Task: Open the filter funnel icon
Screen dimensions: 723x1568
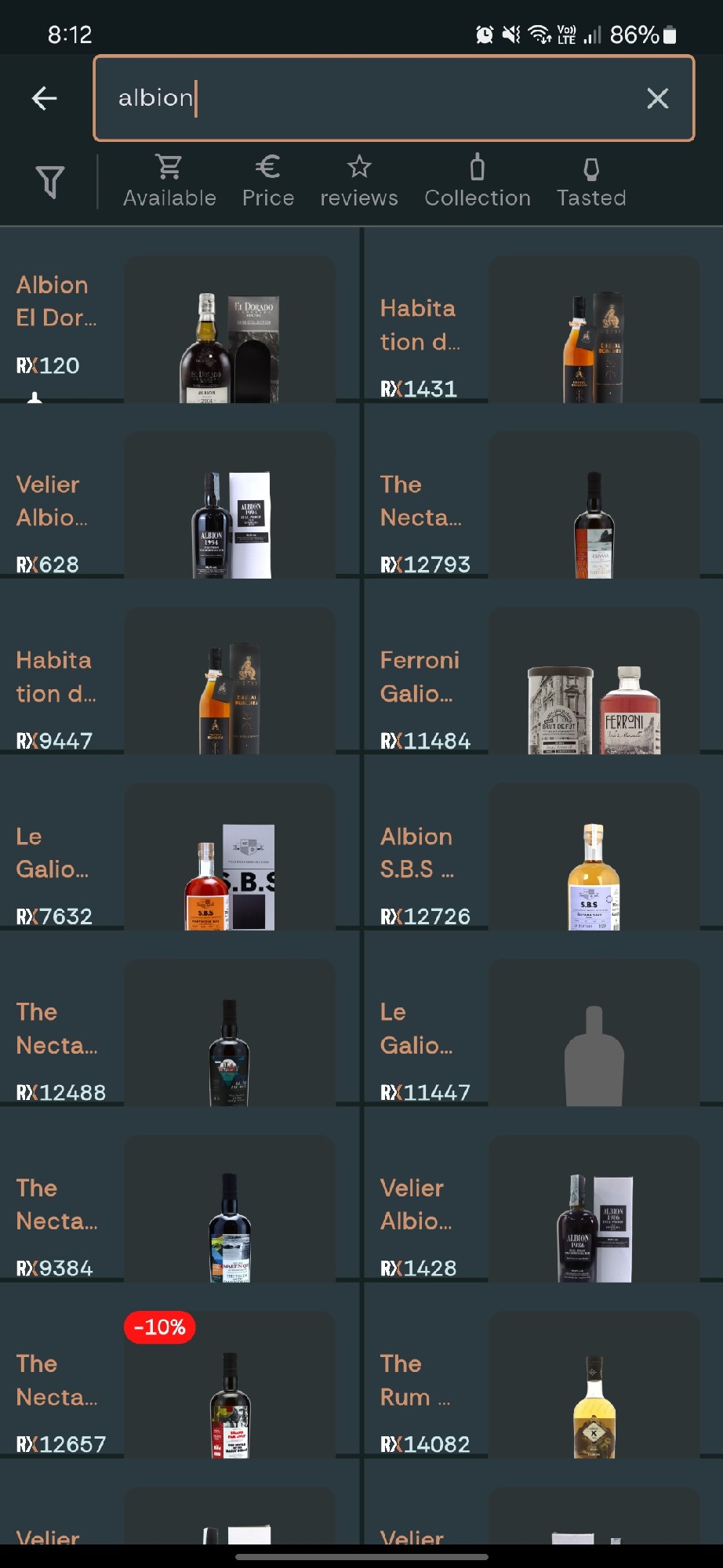Action: pyautogui.click(x=50, y=182)
